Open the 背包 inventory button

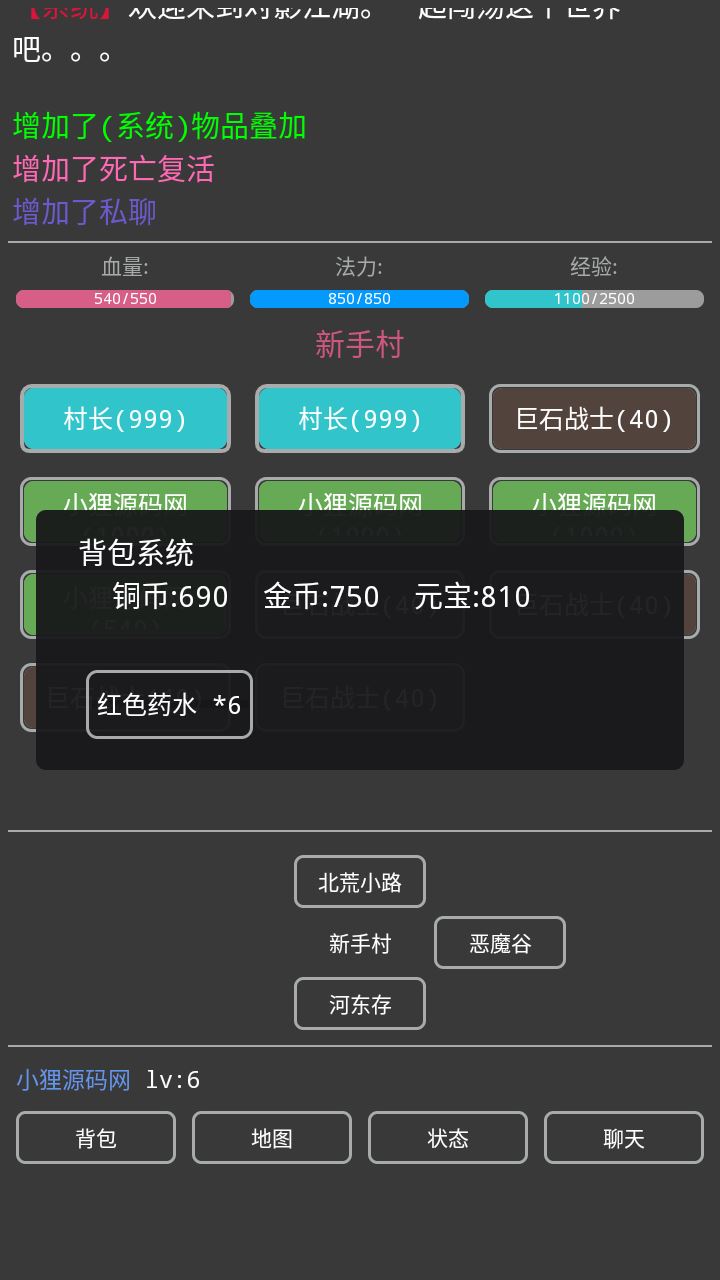pos(96,1138)
